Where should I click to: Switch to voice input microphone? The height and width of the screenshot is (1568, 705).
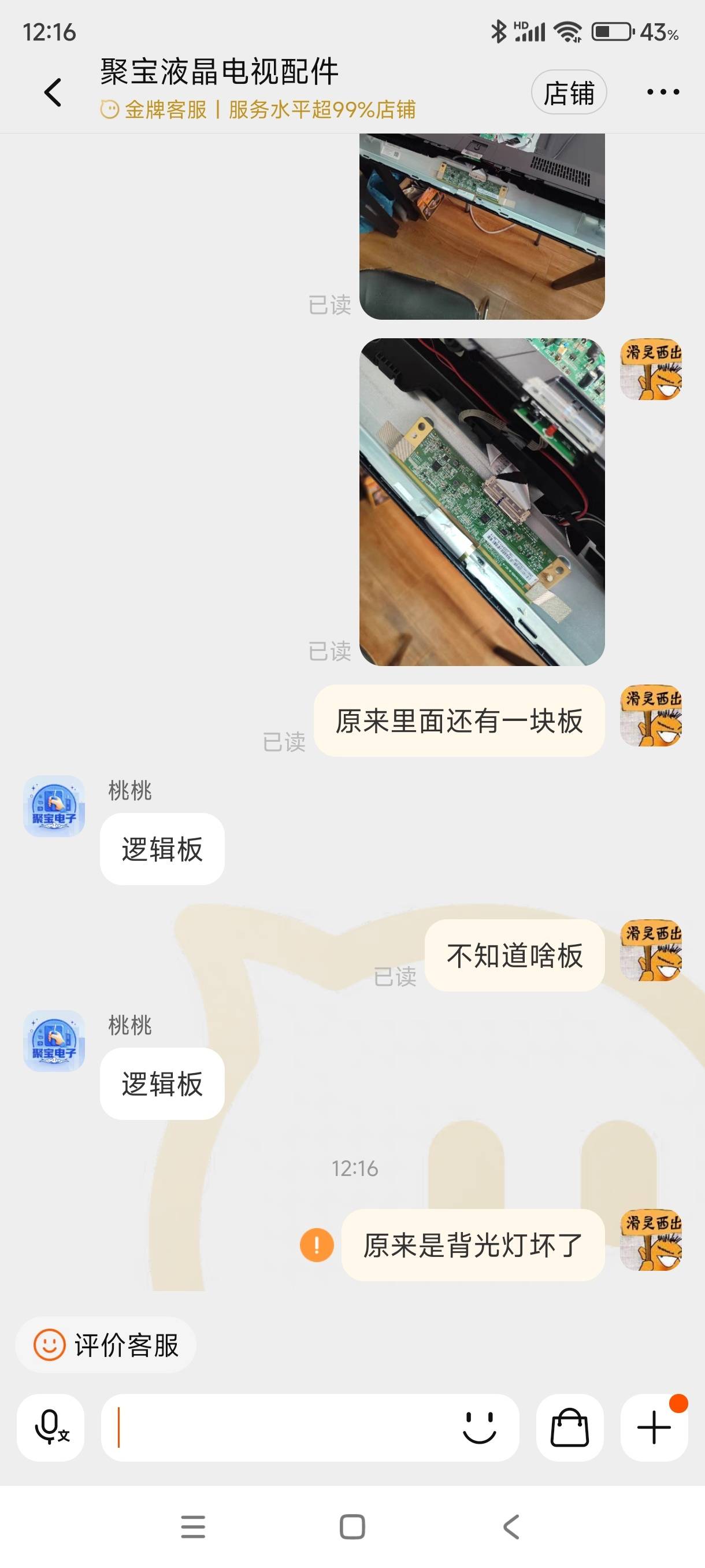pyautogui.click(x=50, y=1428)
